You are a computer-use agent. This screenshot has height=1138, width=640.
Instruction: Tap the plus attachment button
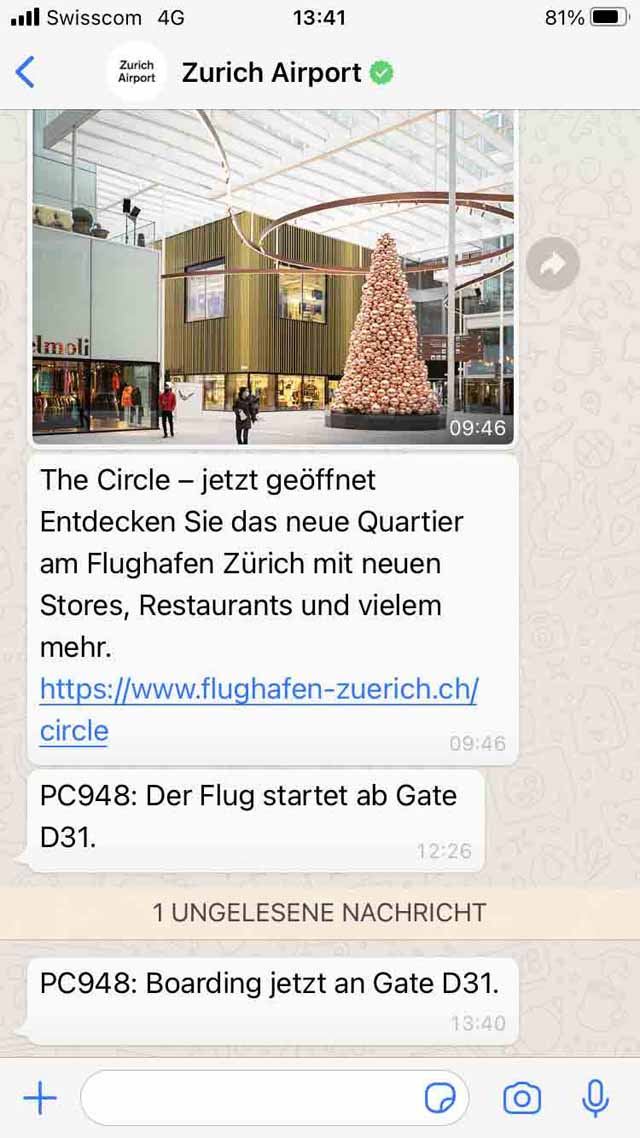[40, 1099]
